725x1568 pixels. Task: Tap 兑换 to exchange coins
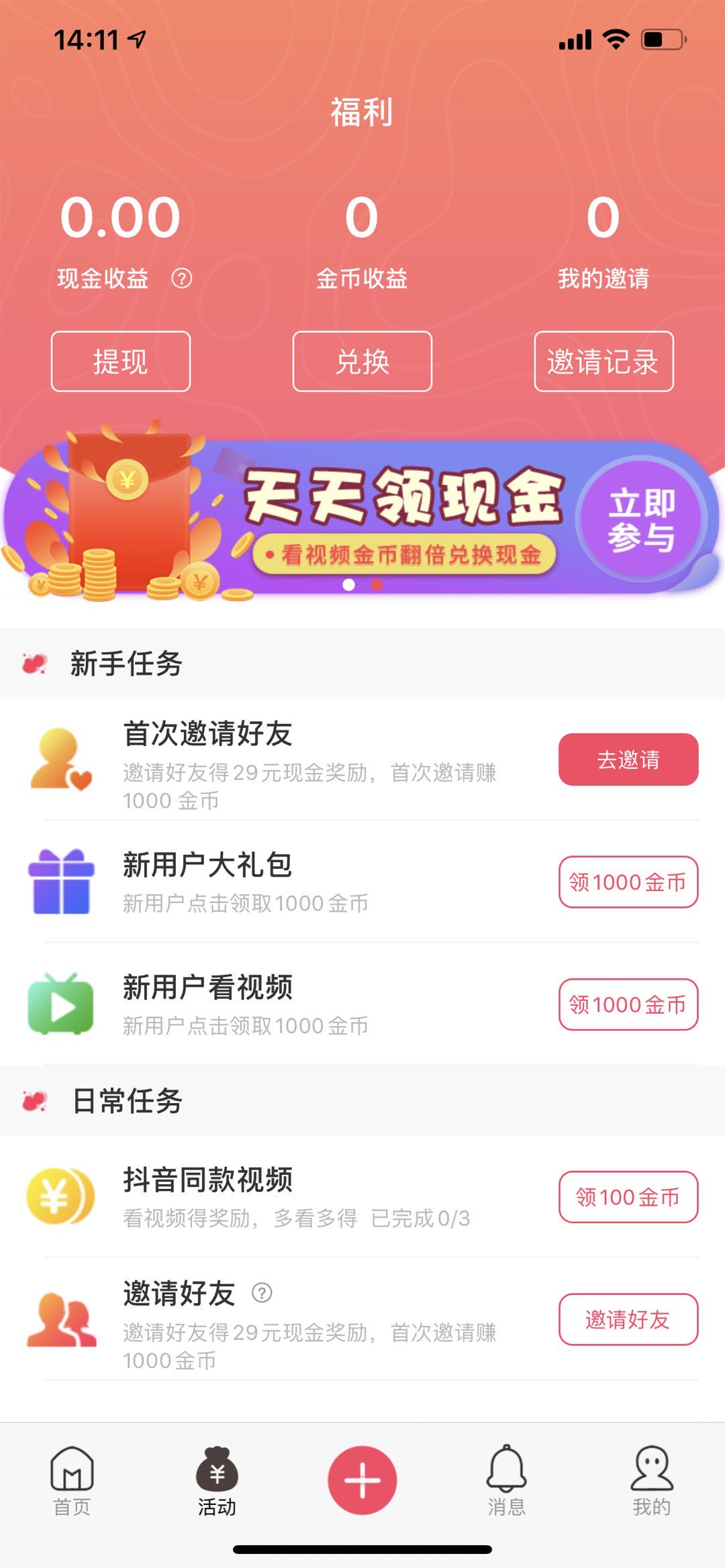point(362,361)
